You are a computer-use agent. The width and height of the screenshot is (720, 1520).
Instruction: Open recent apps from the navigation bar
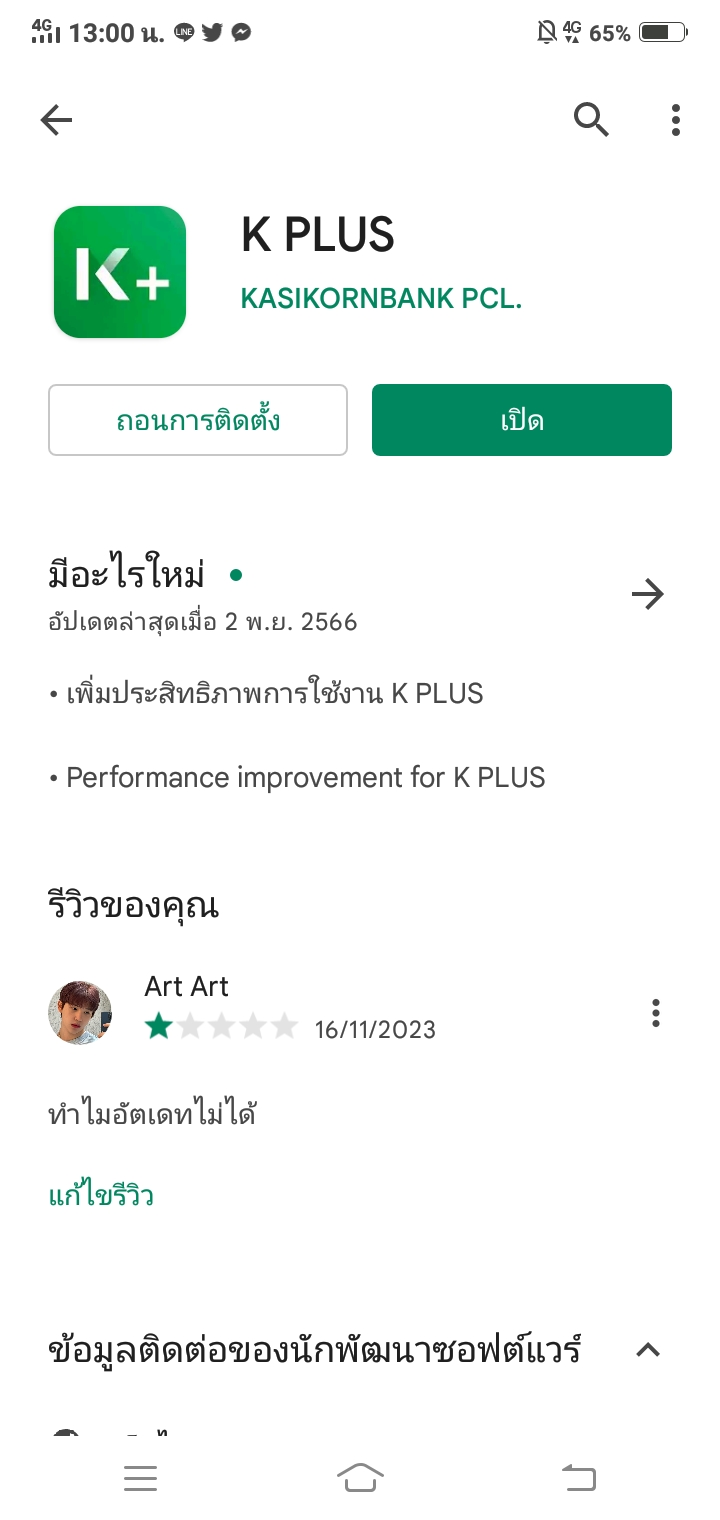tap(141, 1478)
